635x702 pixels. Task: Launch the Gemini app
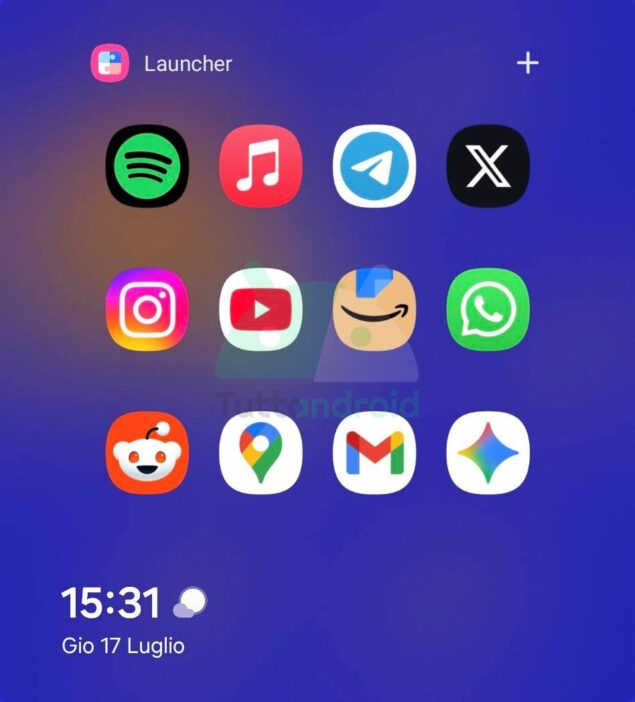pos(487,453)
